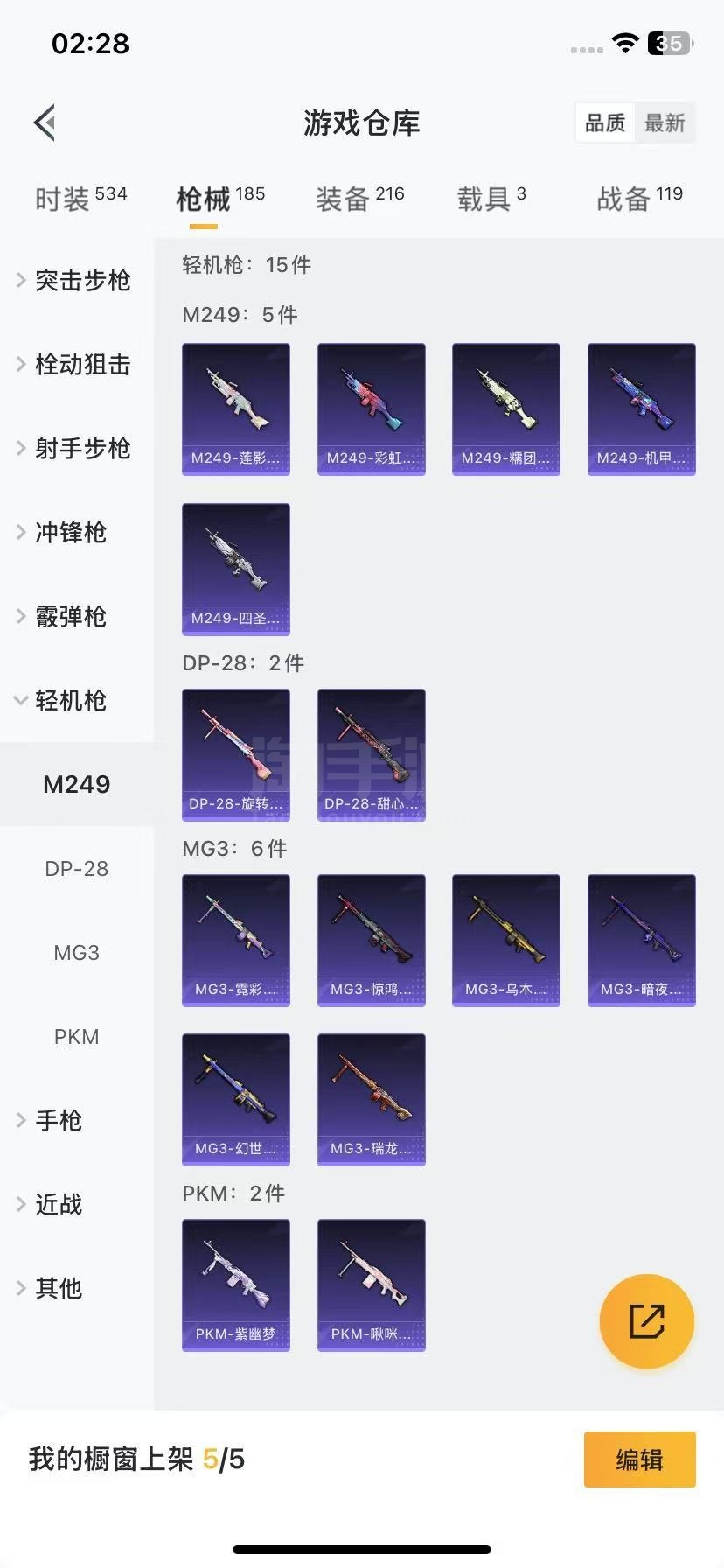Switch to the 装备 tab

[359, 199]
